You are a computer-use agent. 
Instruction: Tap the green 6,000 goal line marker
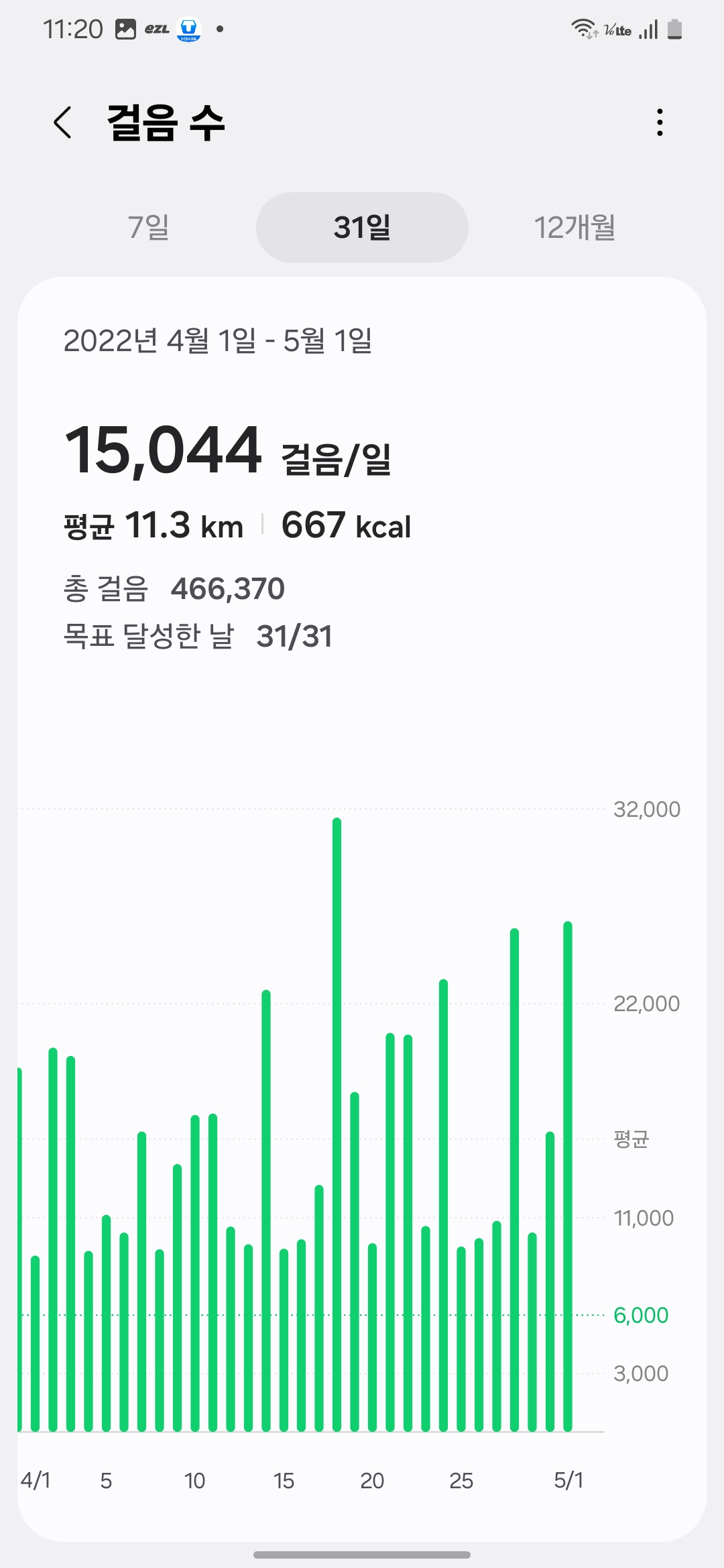tap(640, 1315)
